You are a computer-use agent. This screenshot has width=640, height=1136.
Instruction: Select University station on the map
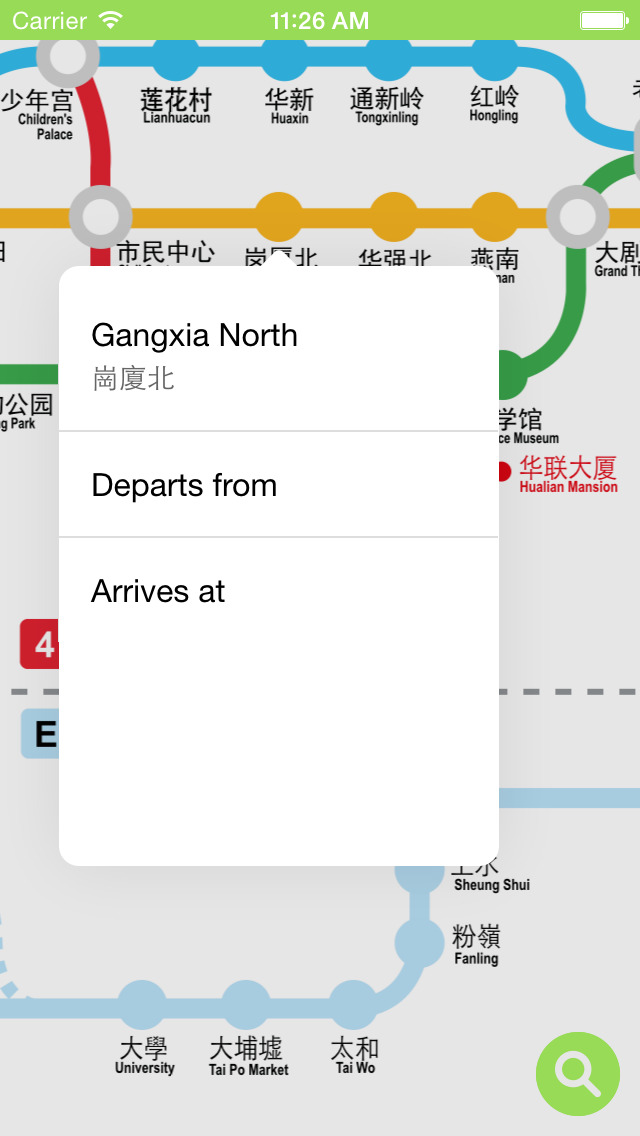tap(143, 1004)
